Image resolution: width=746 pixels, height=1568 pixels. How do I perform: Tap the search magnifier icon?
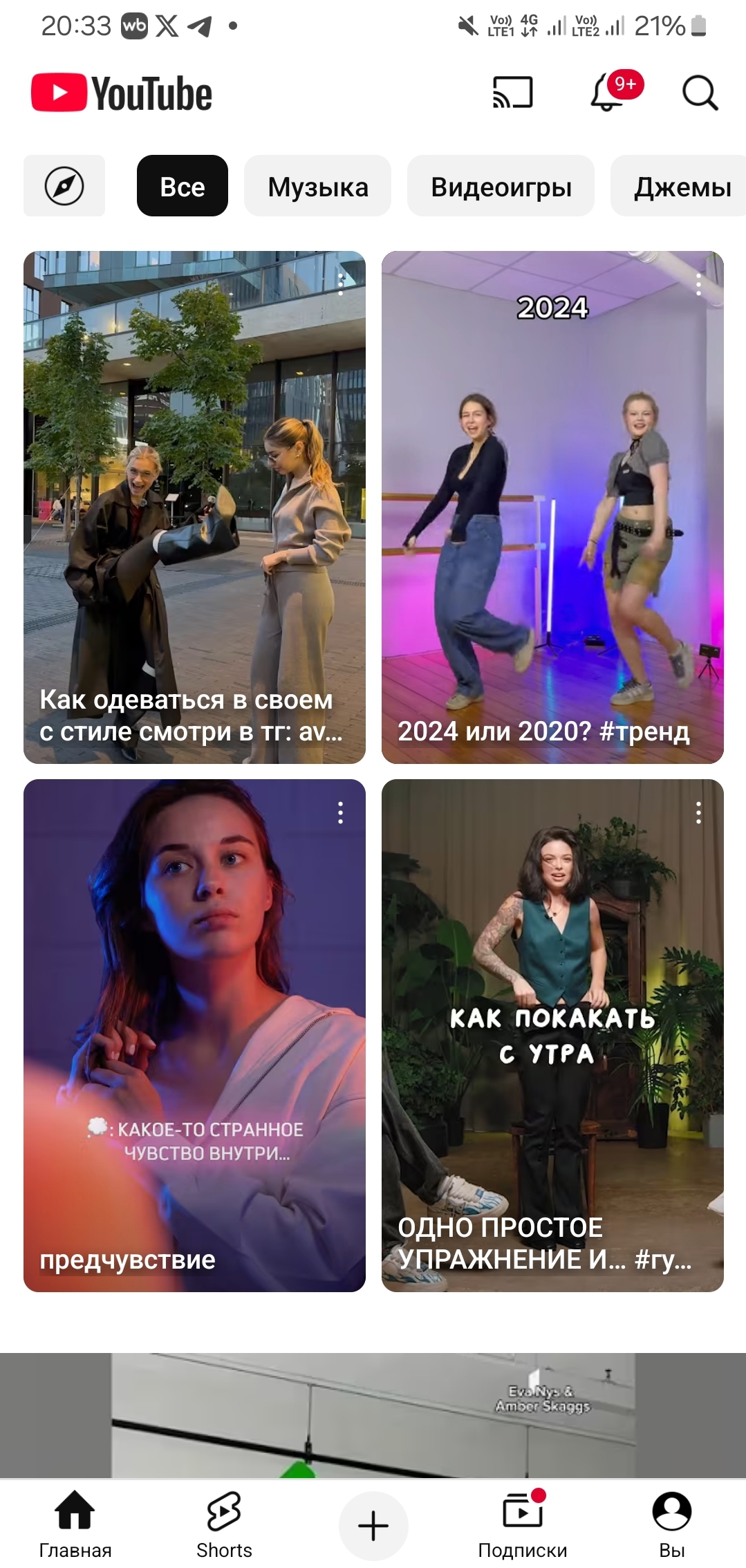click(x=700, y=93)
